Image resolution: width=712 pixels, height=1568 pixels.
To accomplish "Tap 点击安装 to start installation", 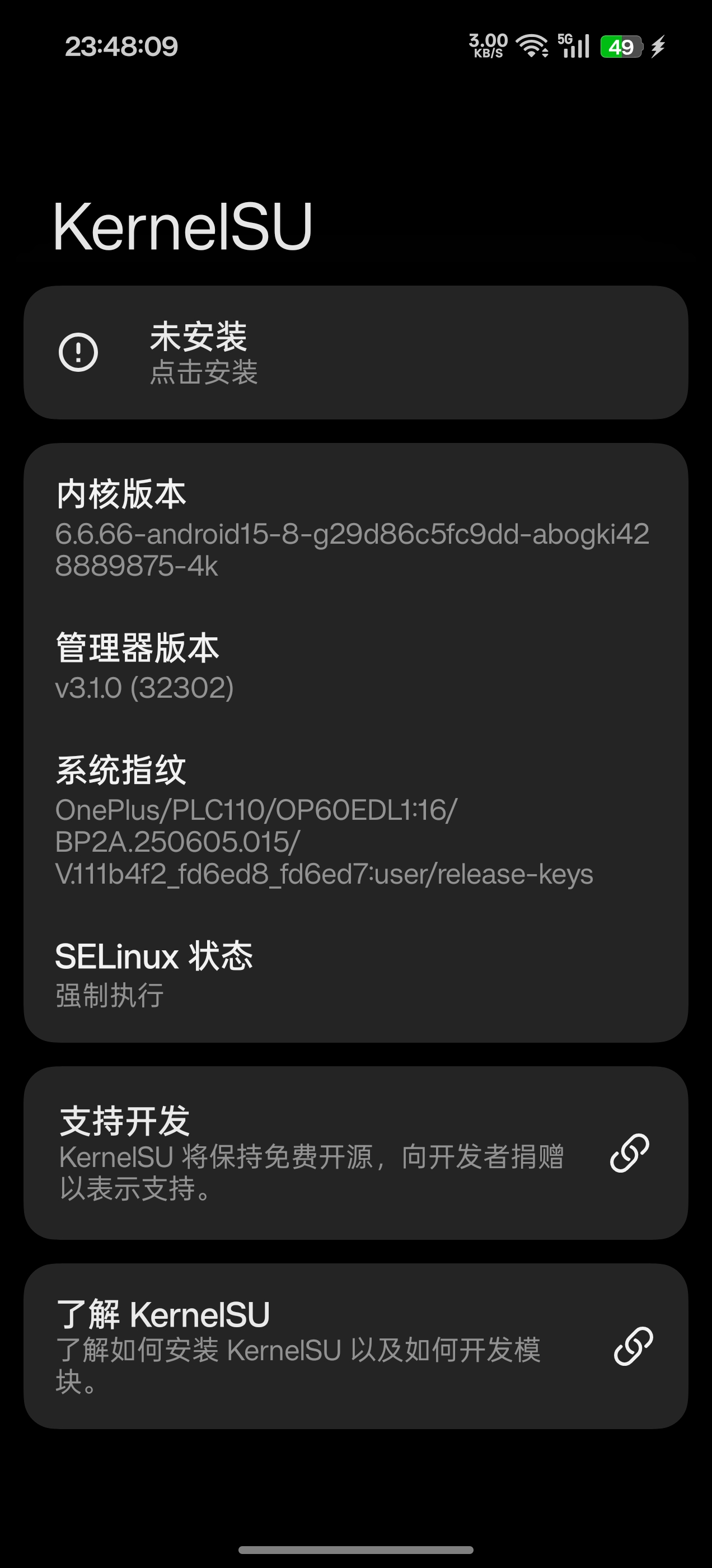I will tap(204, 374).
